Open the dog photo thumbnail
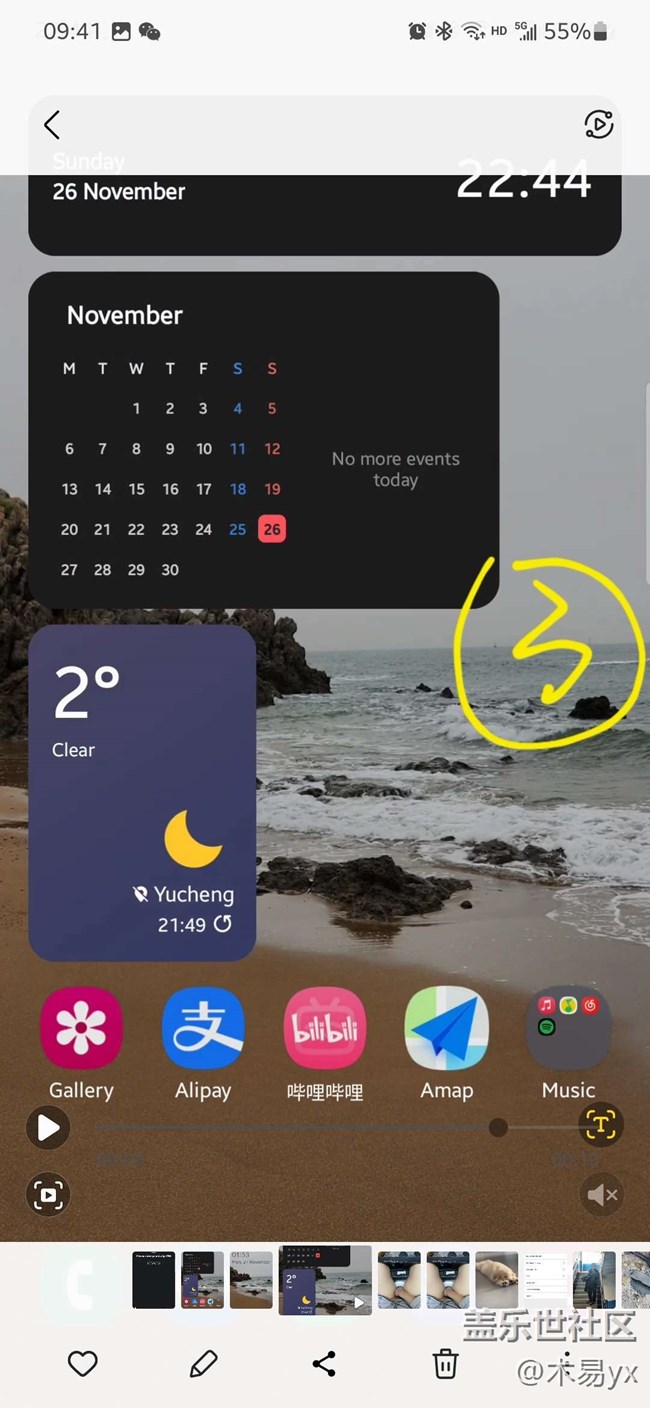Viewport: 650px width, 1408px height. 496,1280
